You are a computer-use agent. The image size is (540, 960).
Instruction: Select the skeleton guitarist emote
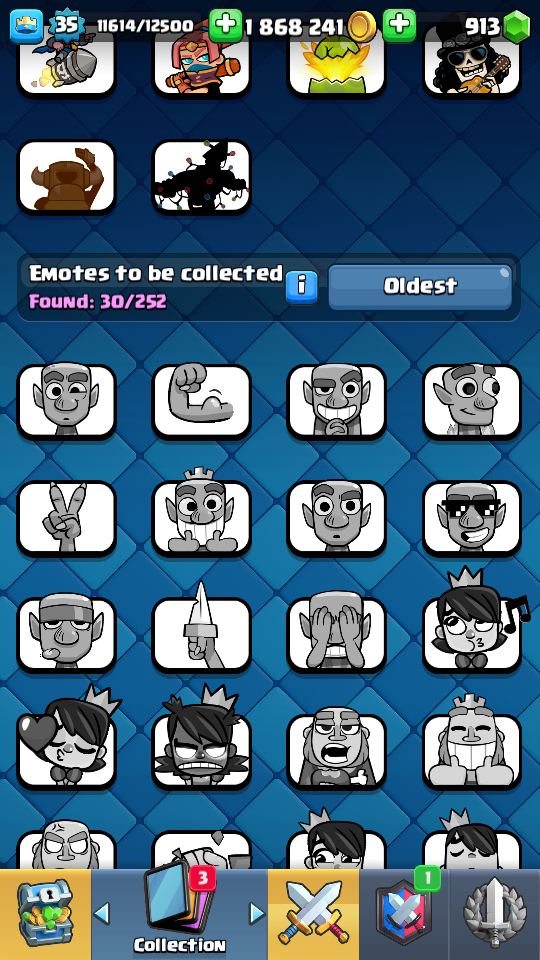click(472, 59)
